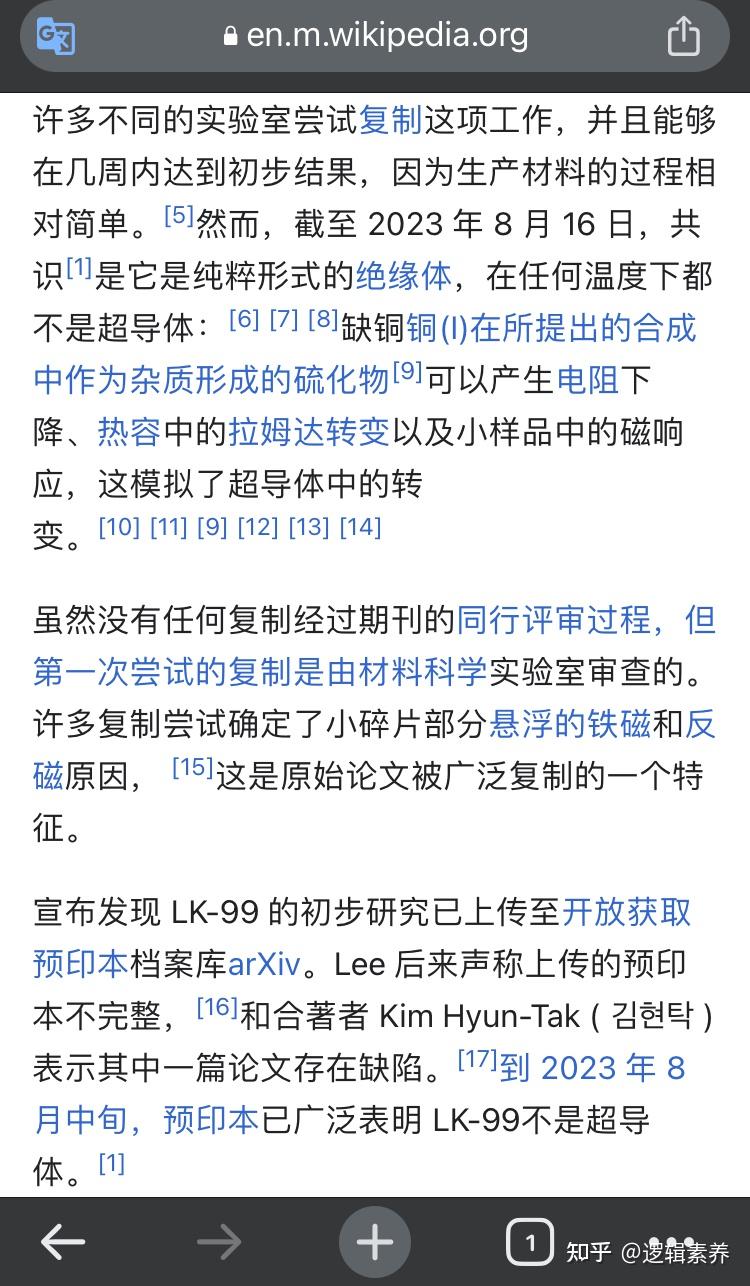
Task: Open citation [17]
Action: click(477, 1059)
